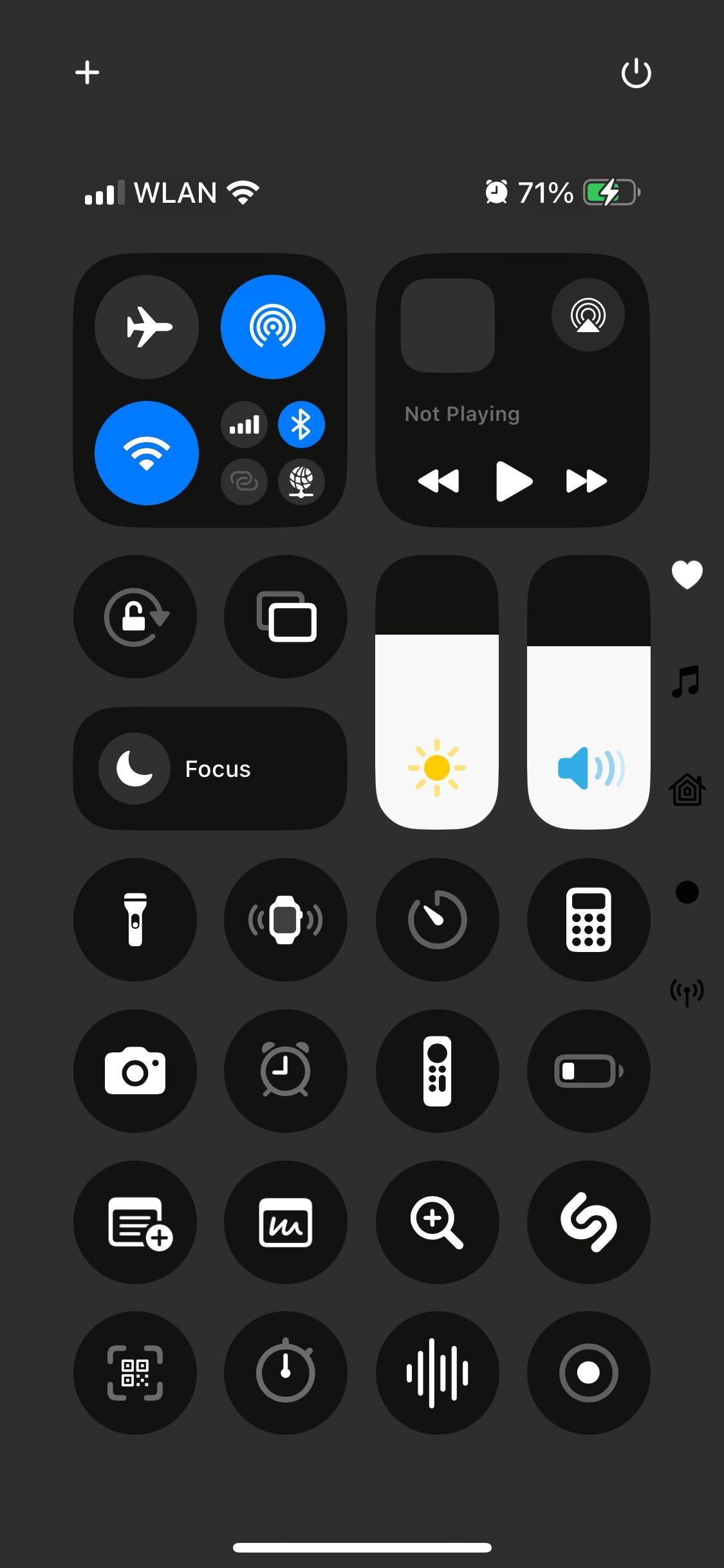Open the Apple TV Remote
Image resolution: width=724 pixels, height=1568 pixels.
(437, 1071)
